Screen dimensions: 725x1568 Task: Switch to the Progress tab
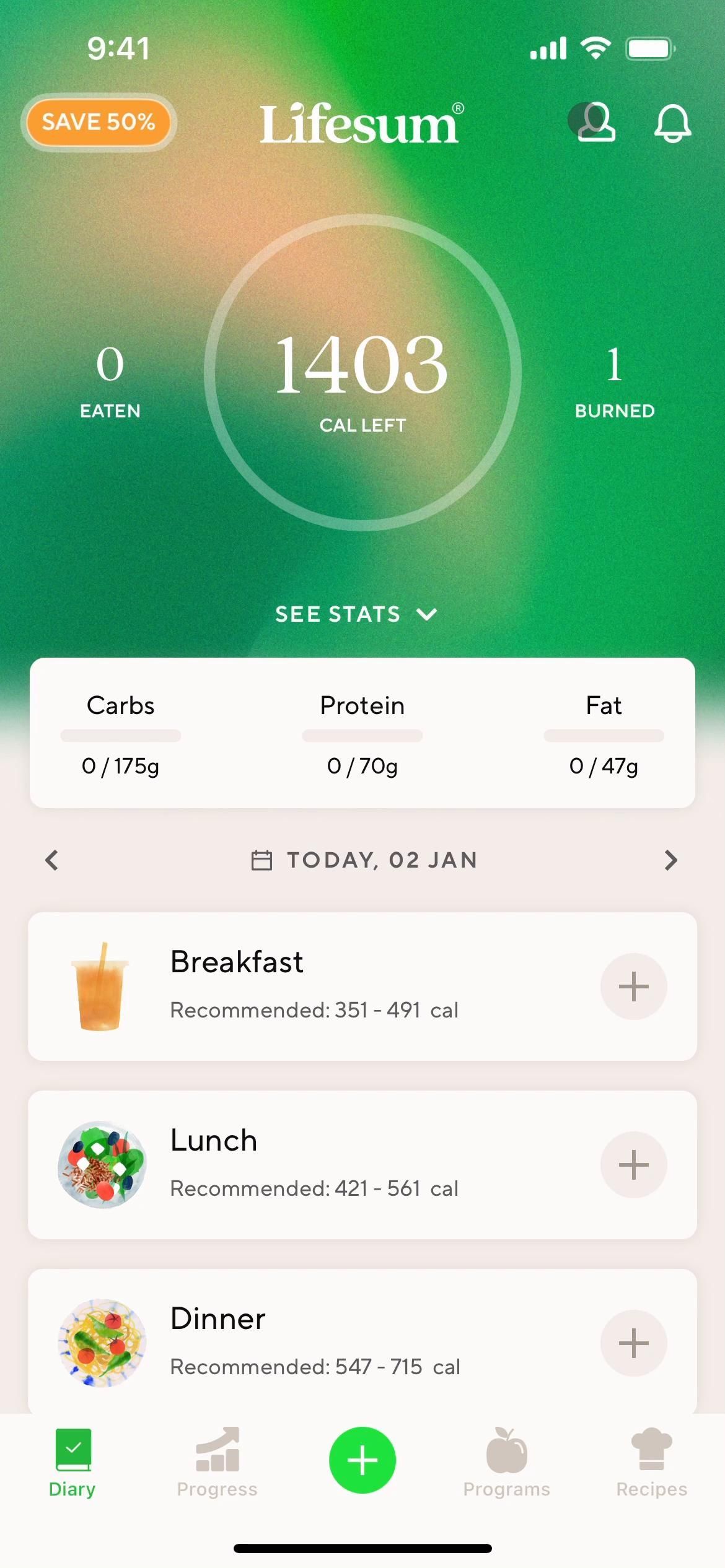217,1463
